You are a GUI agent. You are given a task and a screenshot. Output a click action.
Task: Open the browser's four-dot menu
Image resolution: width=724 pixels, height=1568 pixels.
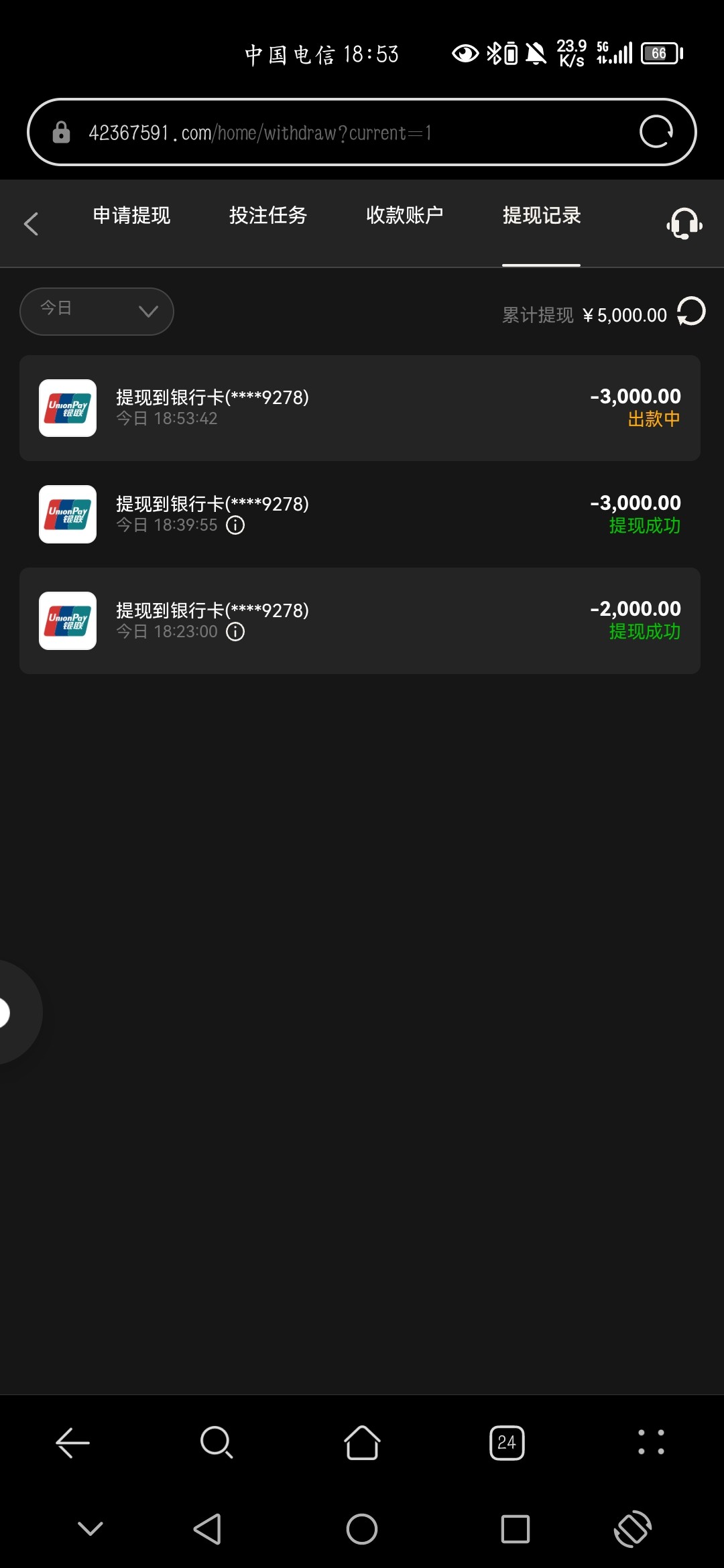651,1442
